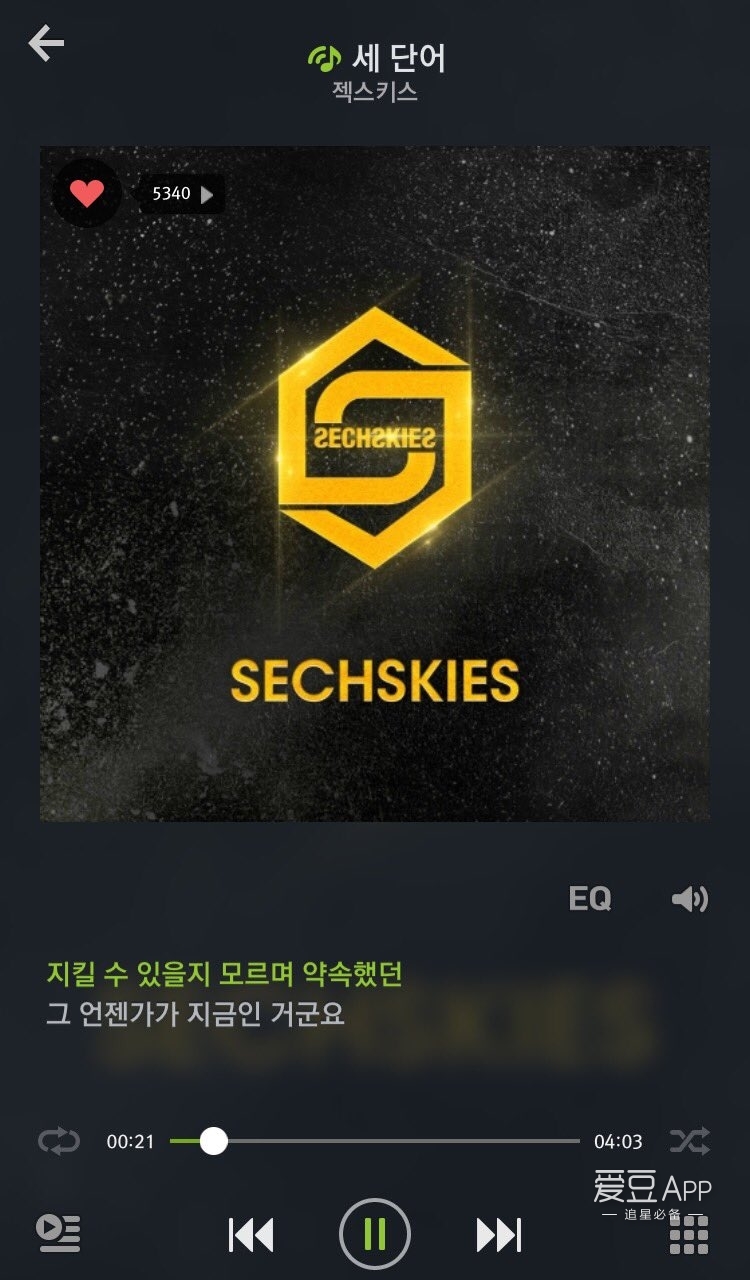Image resolution: width=750 pixels, height=1280 pixels.
Task: Go back using the top-left arrow
Action: (46, 43)
